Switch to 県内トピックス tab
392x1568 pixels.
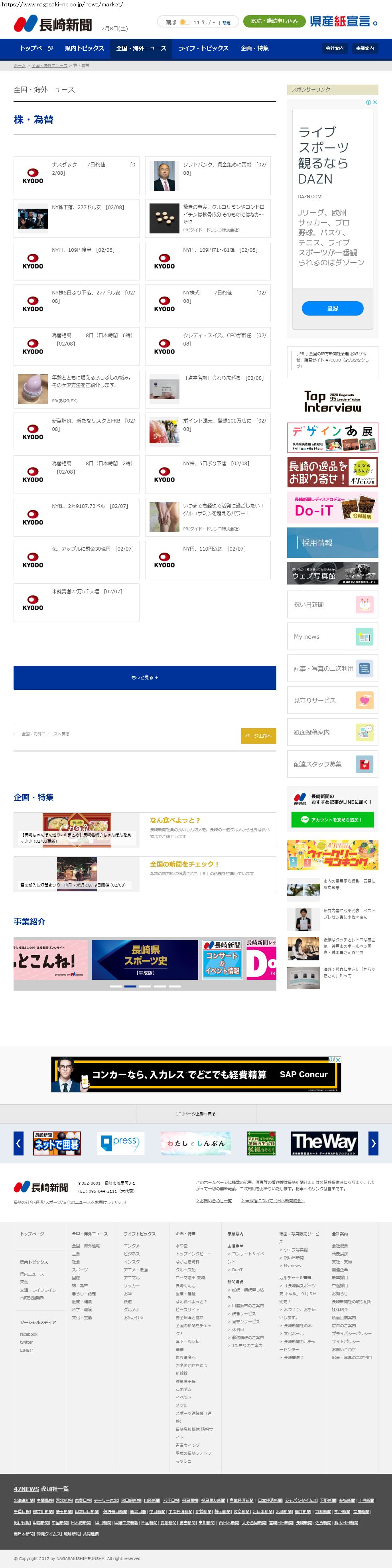pyautogui.click(x=85, y=48)
